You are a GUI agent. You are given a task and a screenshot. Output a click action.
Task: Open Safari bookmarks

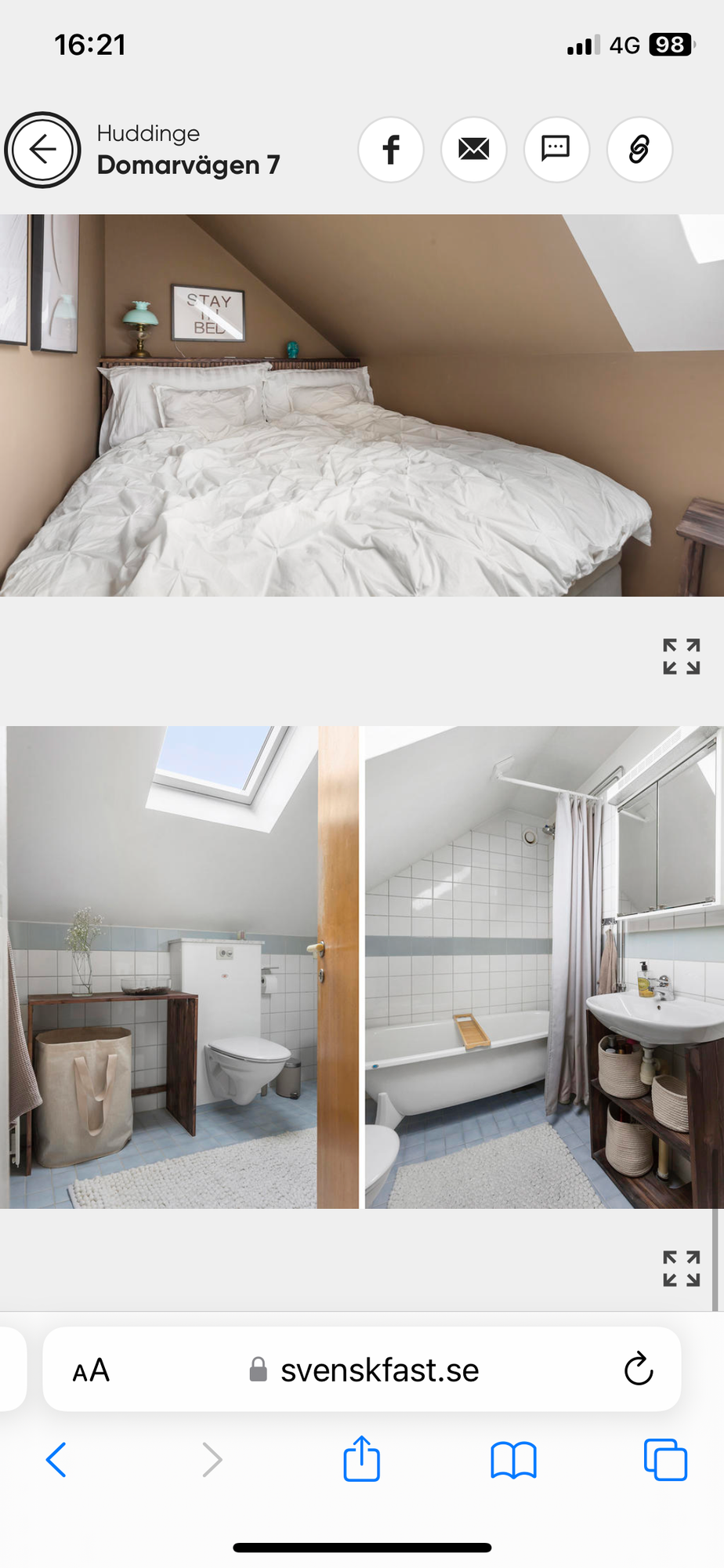tap(513, 1460)
